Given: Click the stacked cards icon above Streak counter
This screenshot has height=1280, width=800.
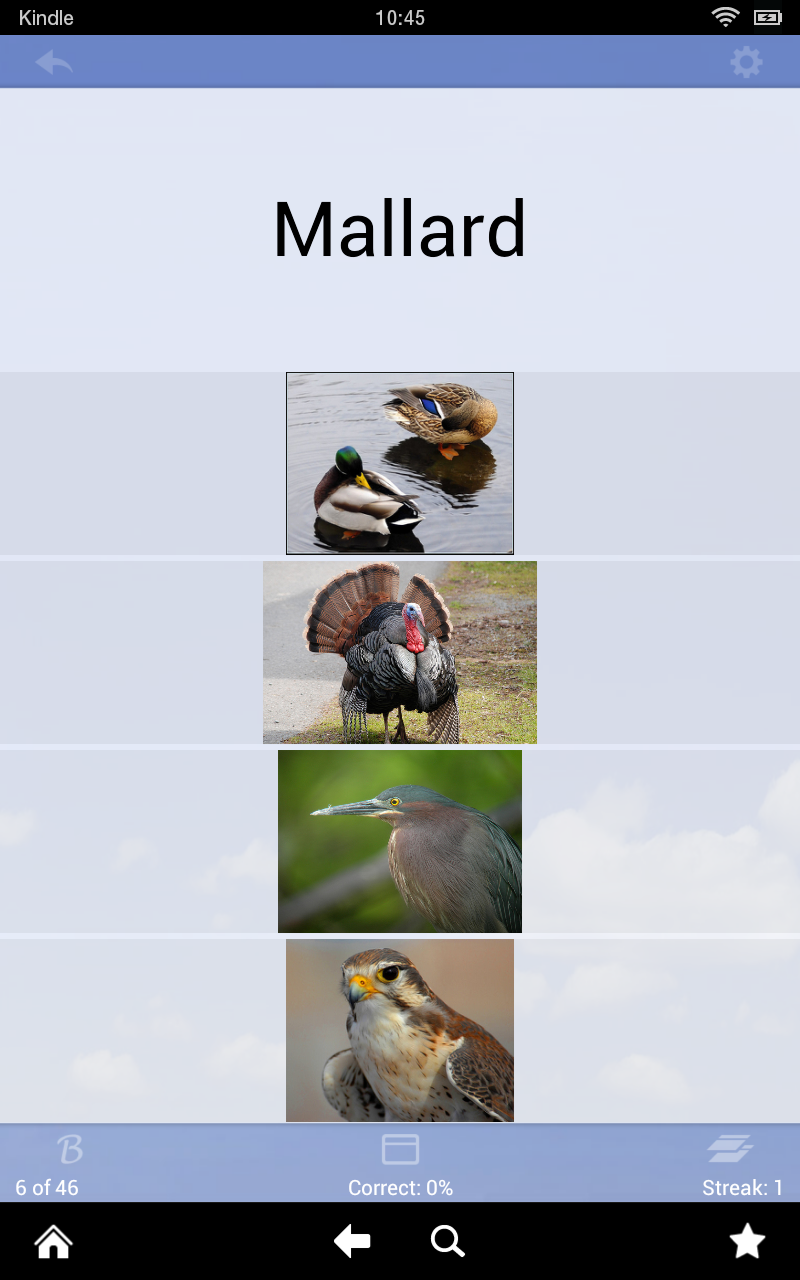Looking at the screenshot, I should (x=731, y=1148).
